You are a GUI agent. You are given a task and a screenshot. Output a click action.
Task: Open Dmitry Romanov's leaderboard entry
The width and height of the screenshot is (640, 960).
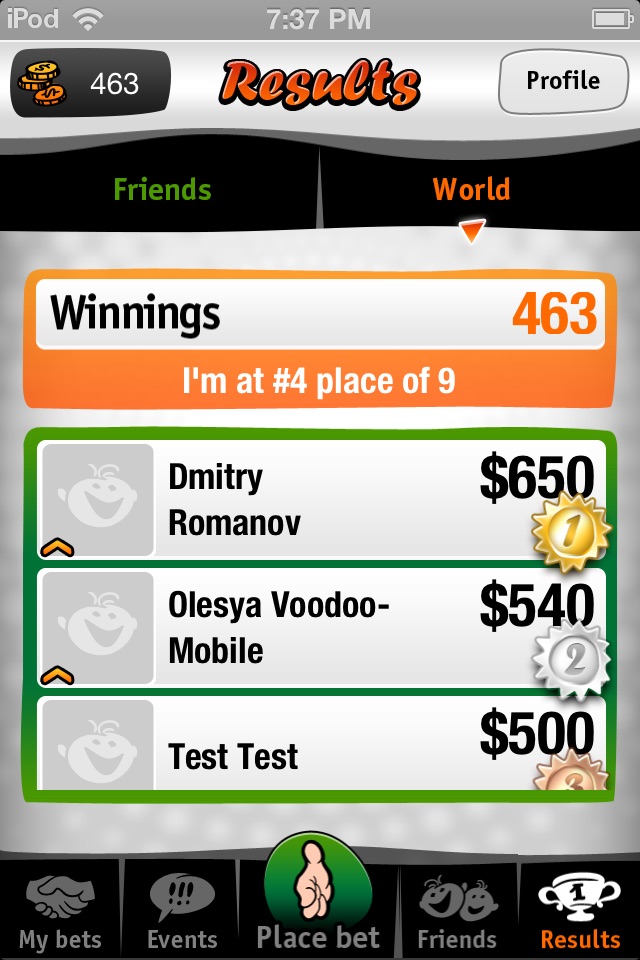pos(322,499)
